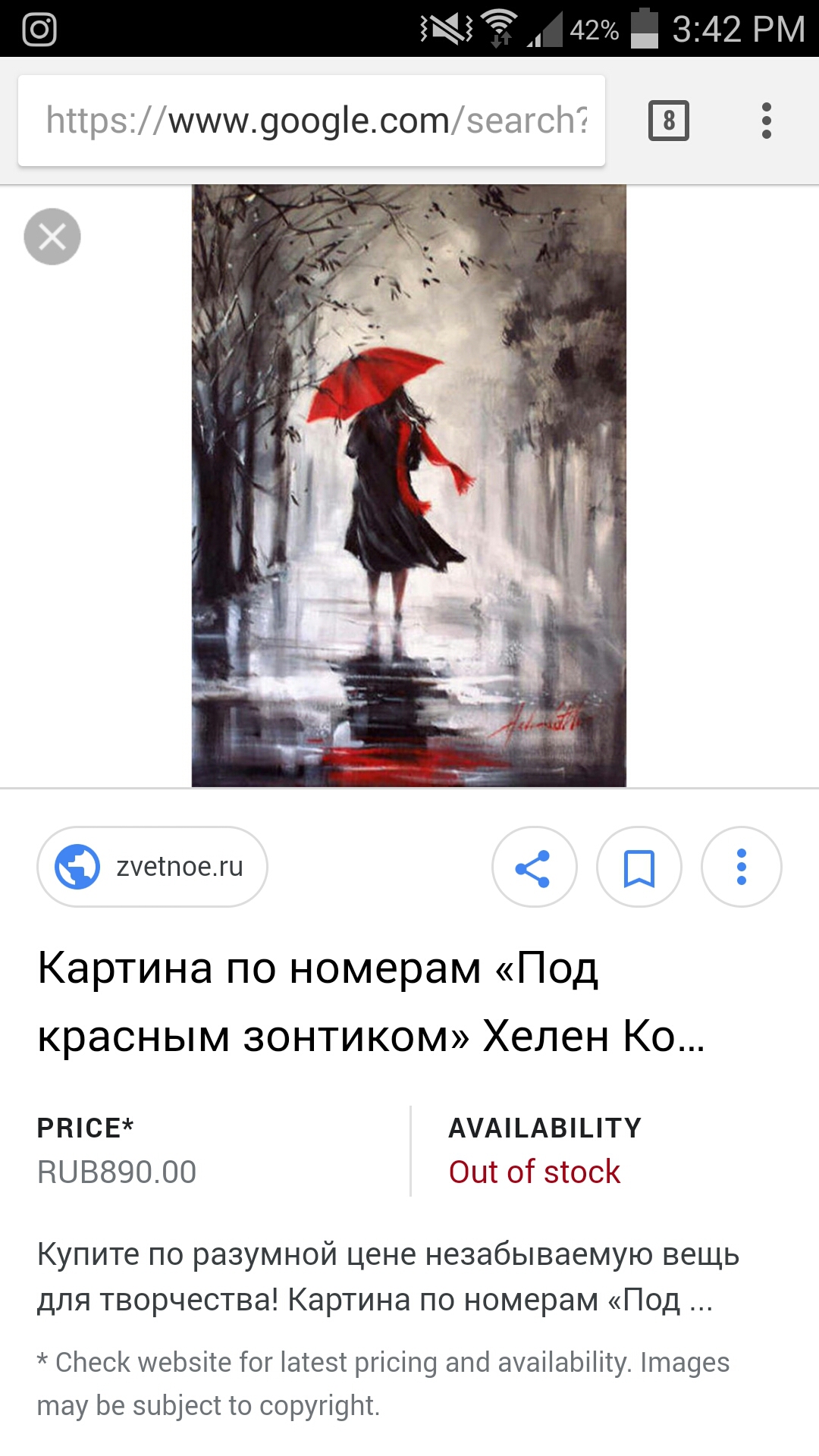Image resolution: width=819 pixels, height=1456 pixels.
Task: Open the tab switcher showing 8 tabs
Action: 668,121
